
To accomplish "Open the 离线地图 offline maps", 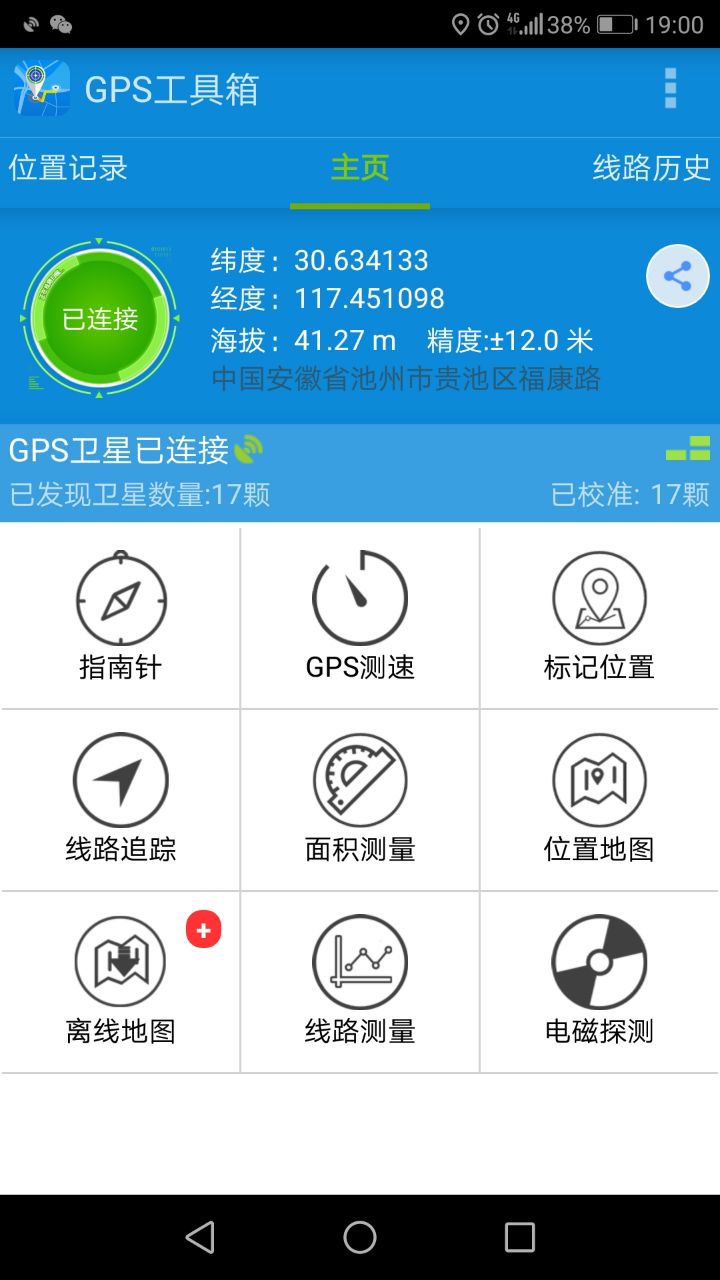I will click(120, 981).
